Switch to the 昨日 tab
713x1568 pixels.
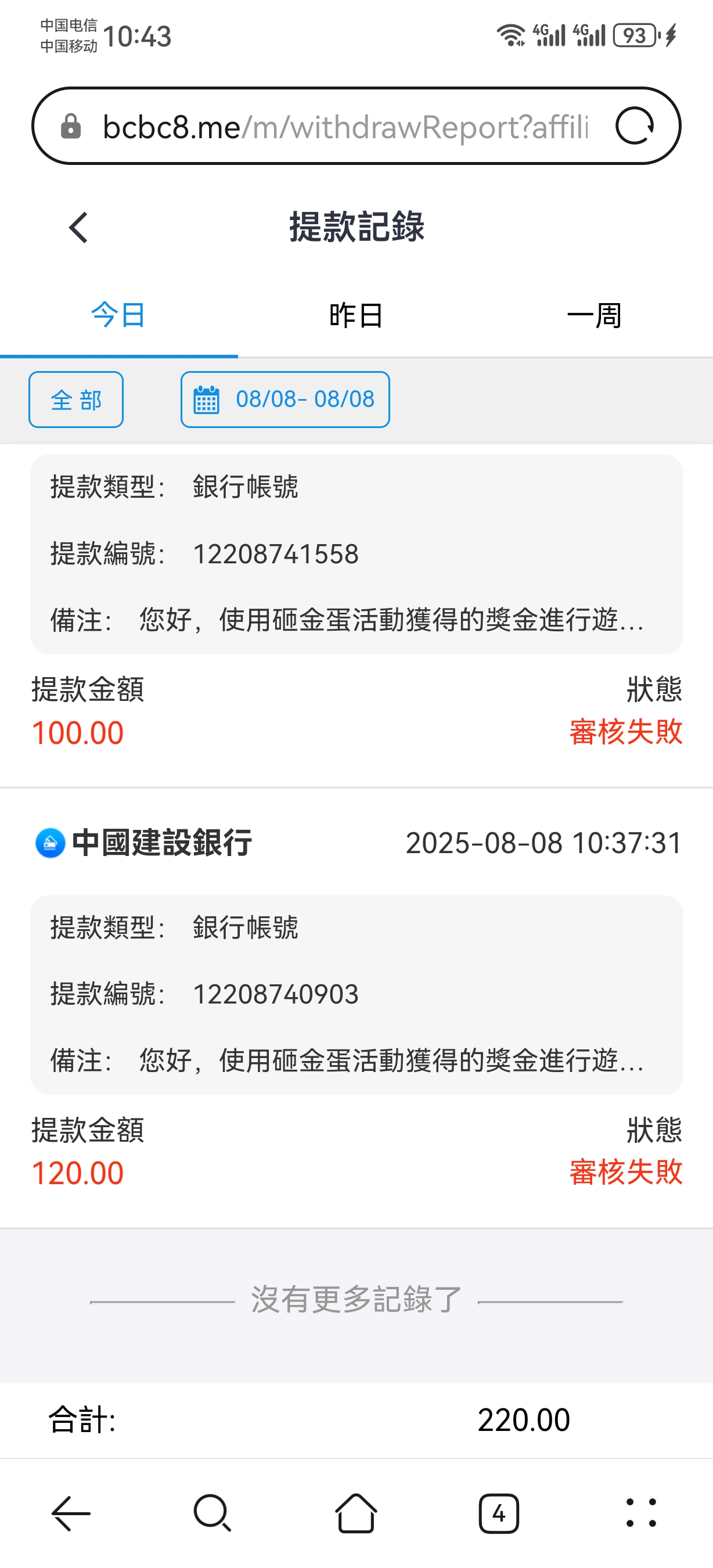[x=356, y=315]
